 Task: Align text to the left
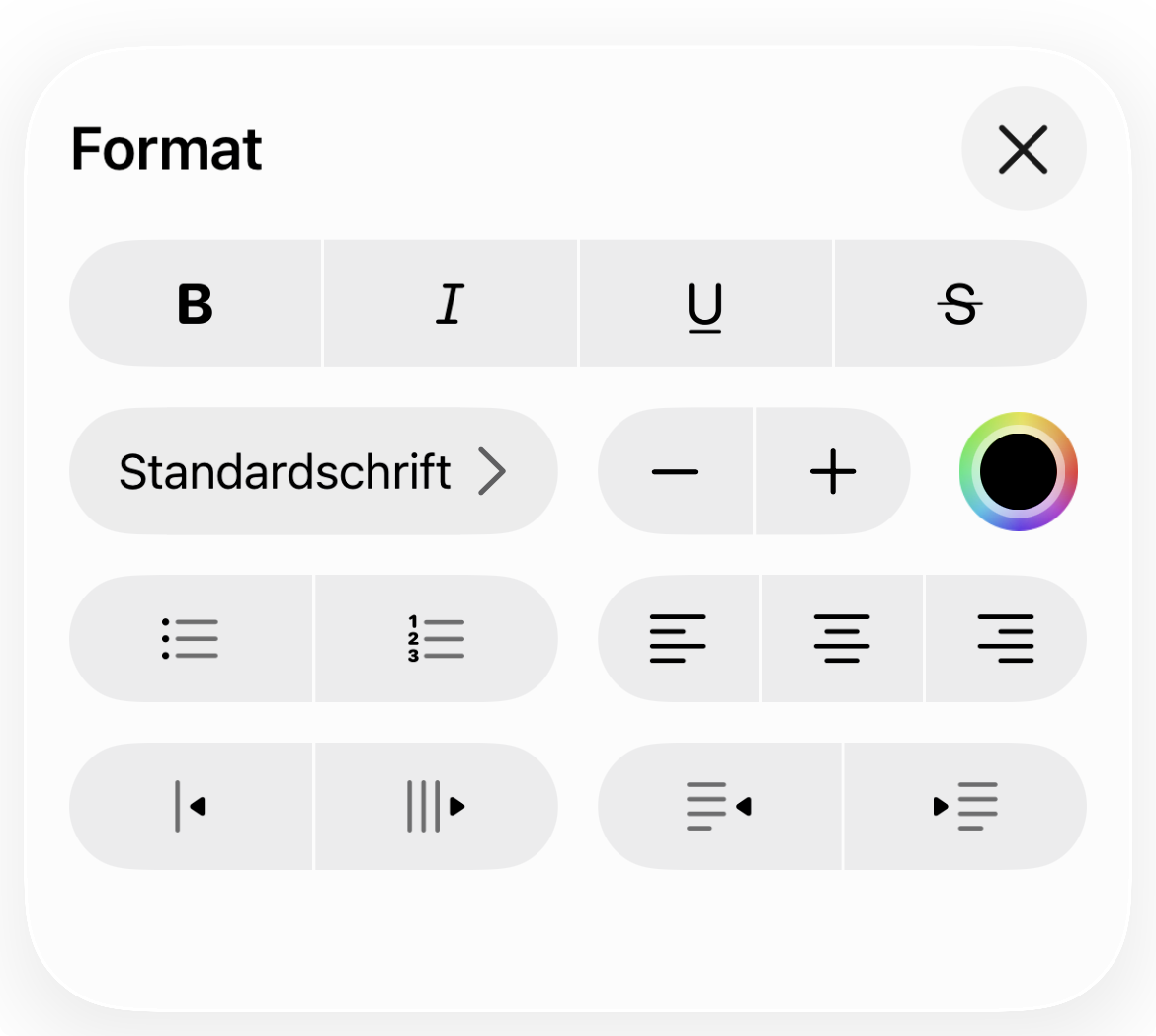[679, 639]
